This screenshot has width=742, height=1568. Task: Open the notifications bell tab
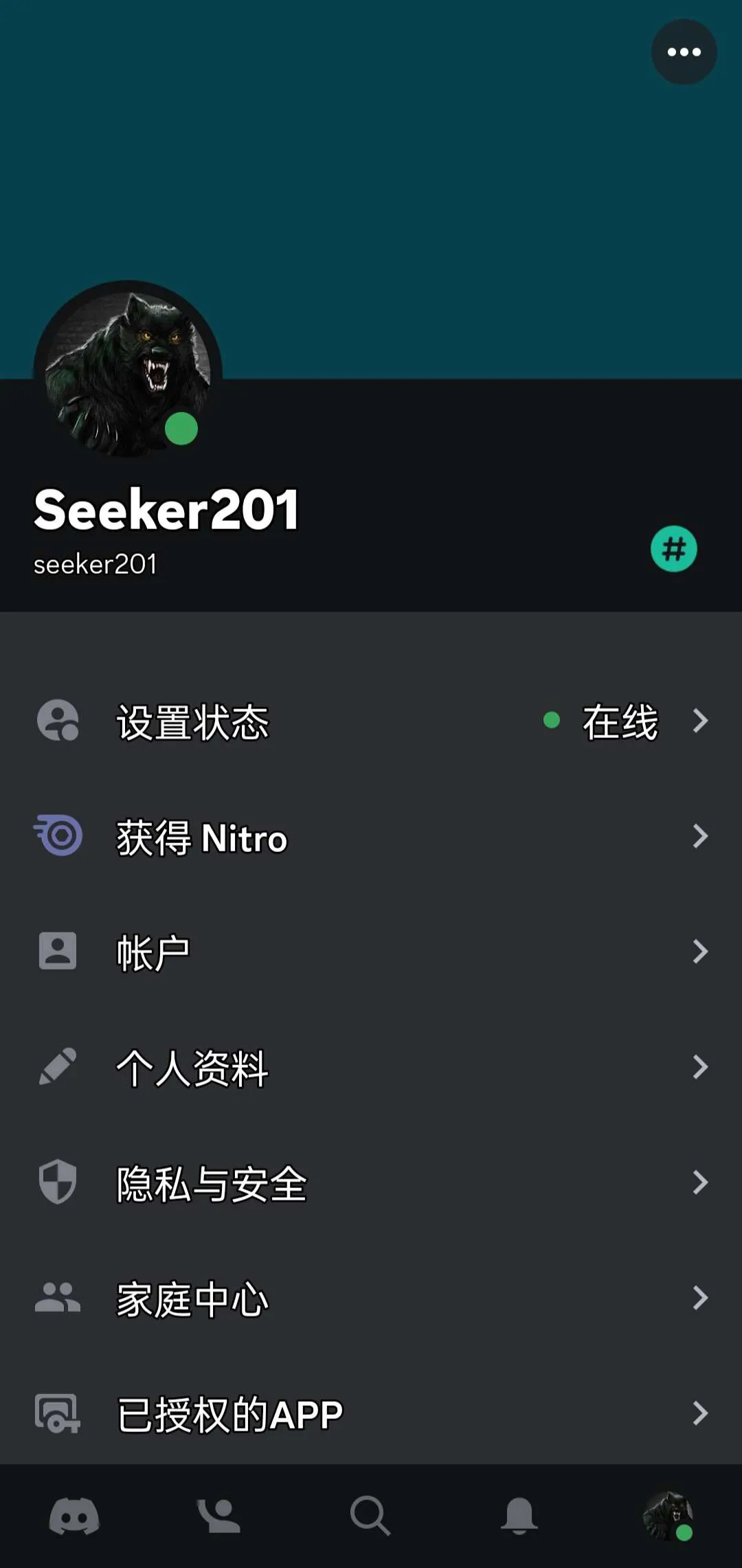click(519, 1516)
